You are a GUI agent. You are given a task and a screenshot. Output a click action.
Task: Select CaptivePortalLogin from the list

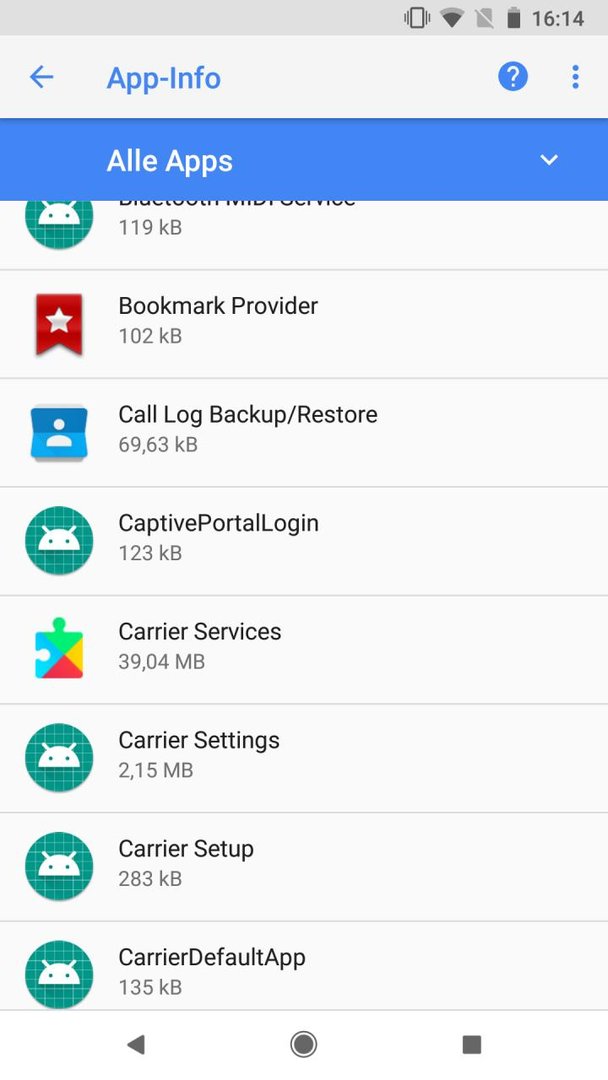(x=304, y=541)
